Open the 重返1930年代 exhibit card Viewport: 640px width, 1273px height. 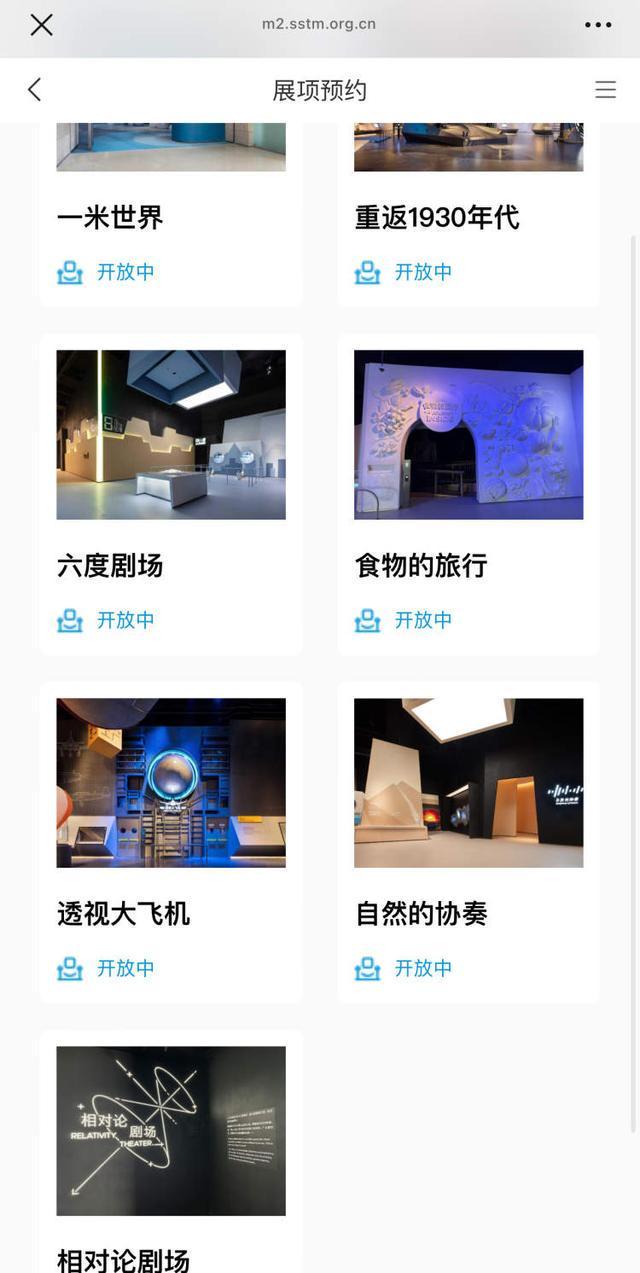coord(468,217)
